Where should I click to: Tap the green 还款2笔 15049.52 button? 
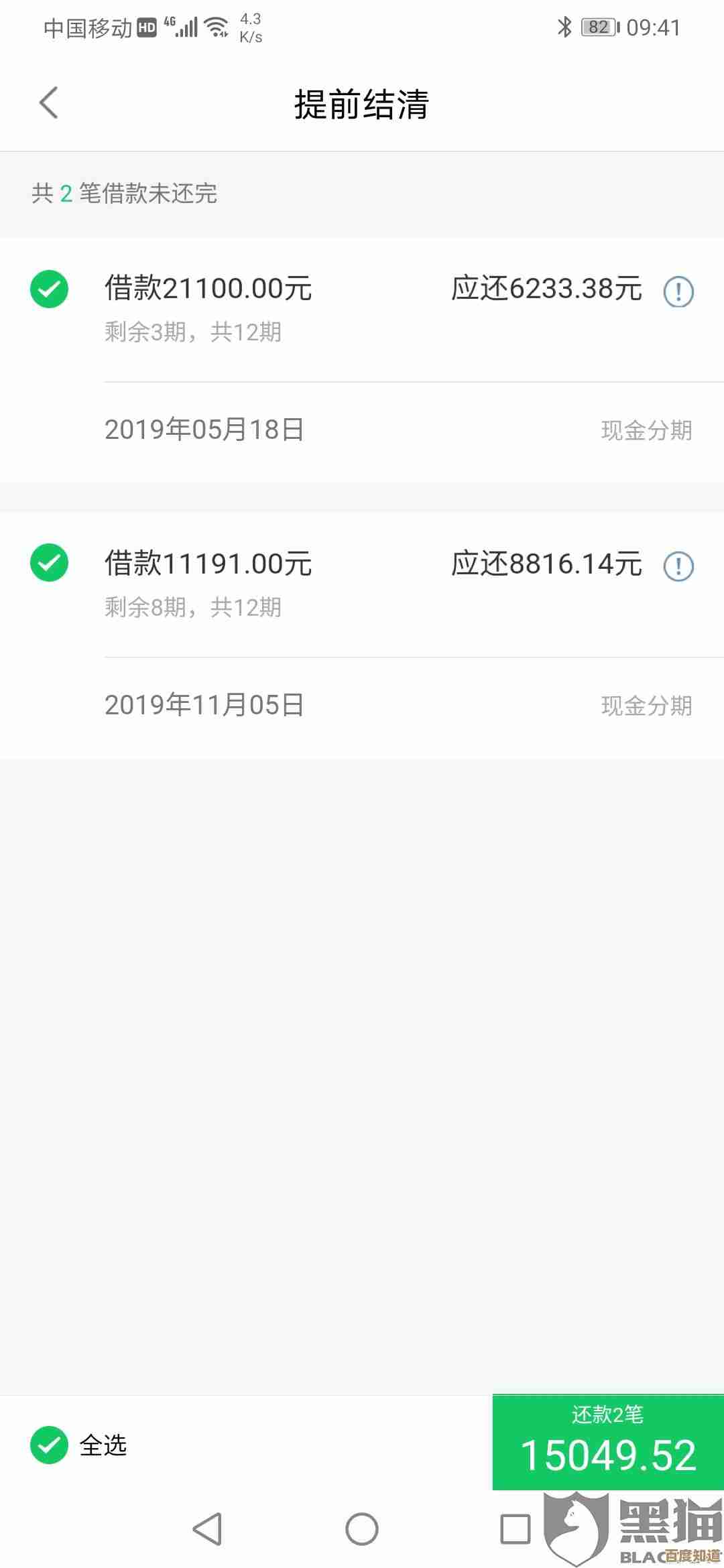pos(607,1441)
